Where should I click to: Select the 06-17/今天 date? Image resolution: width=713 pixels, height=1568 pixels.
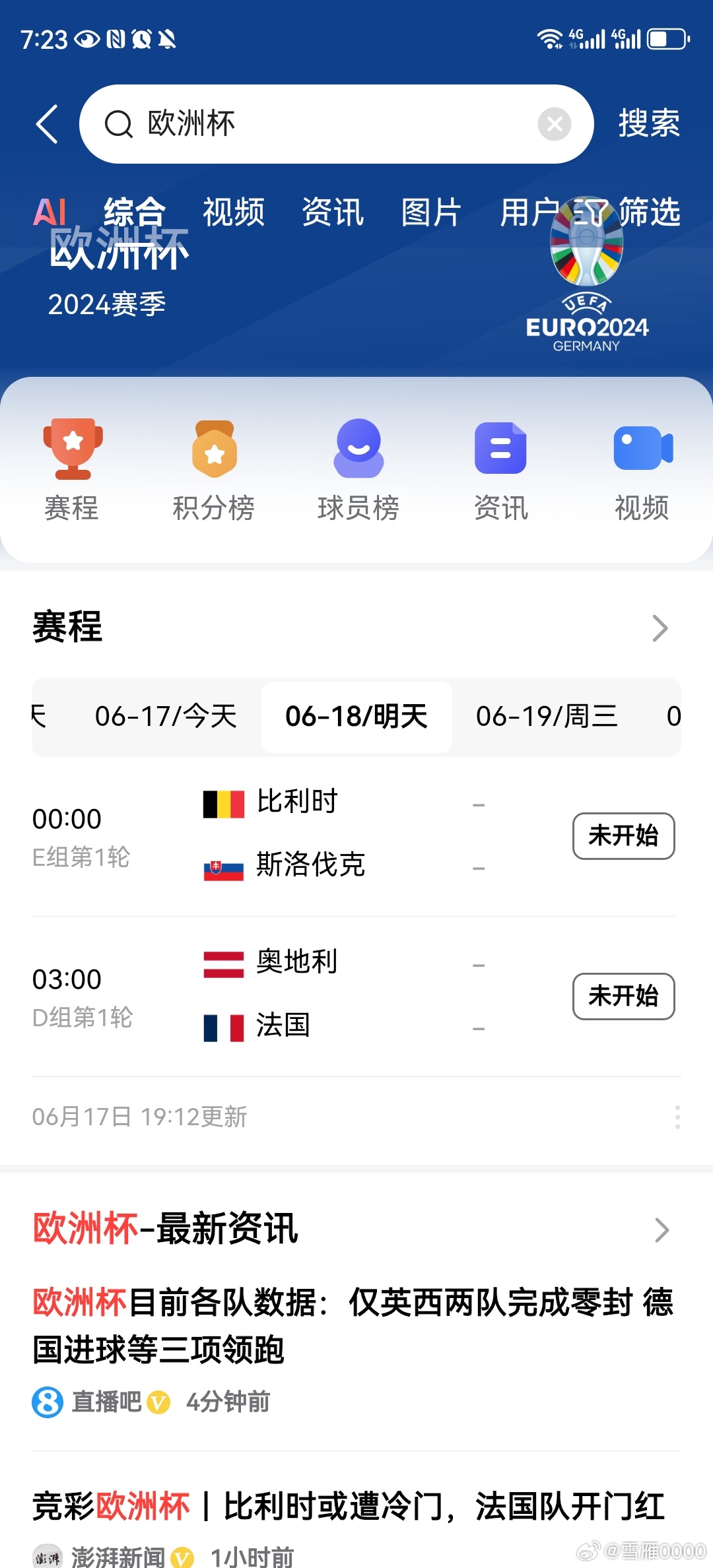[166, 717]
